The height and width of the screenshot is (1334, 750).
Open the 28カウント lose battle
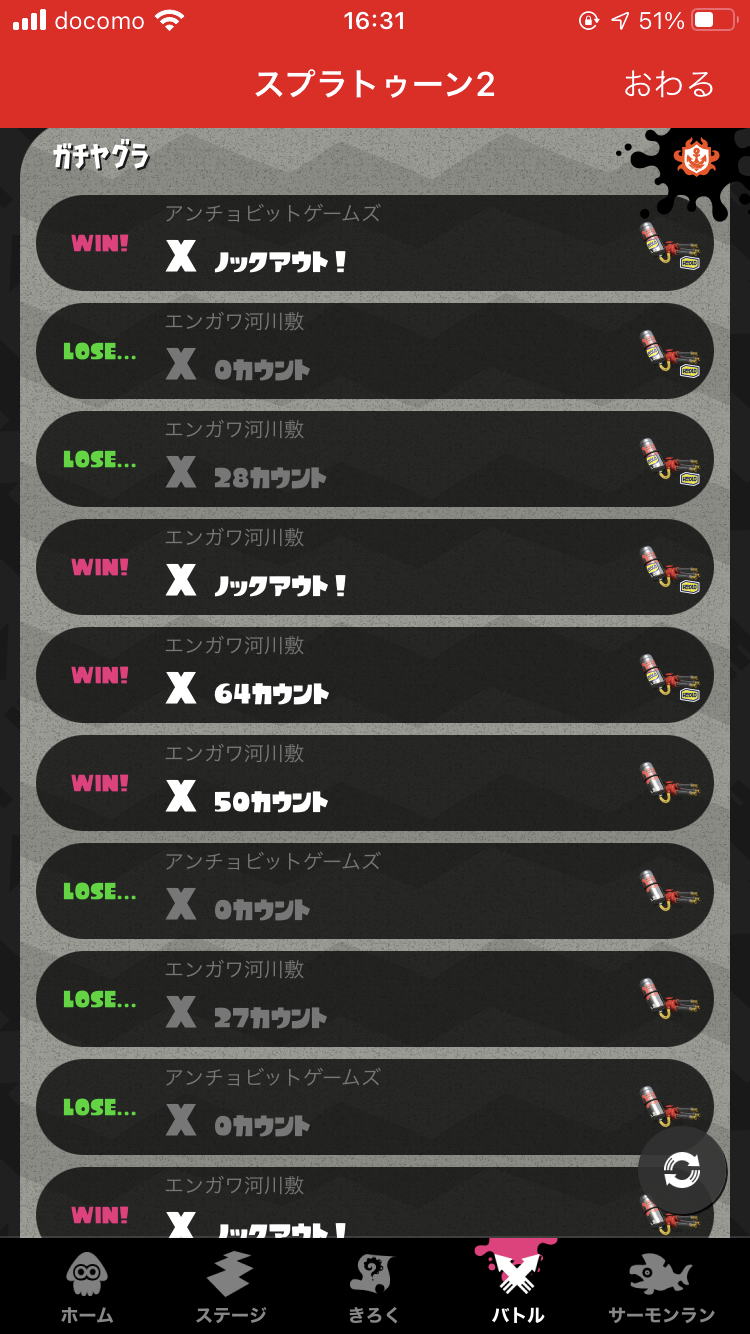click(x=374, y=459)
